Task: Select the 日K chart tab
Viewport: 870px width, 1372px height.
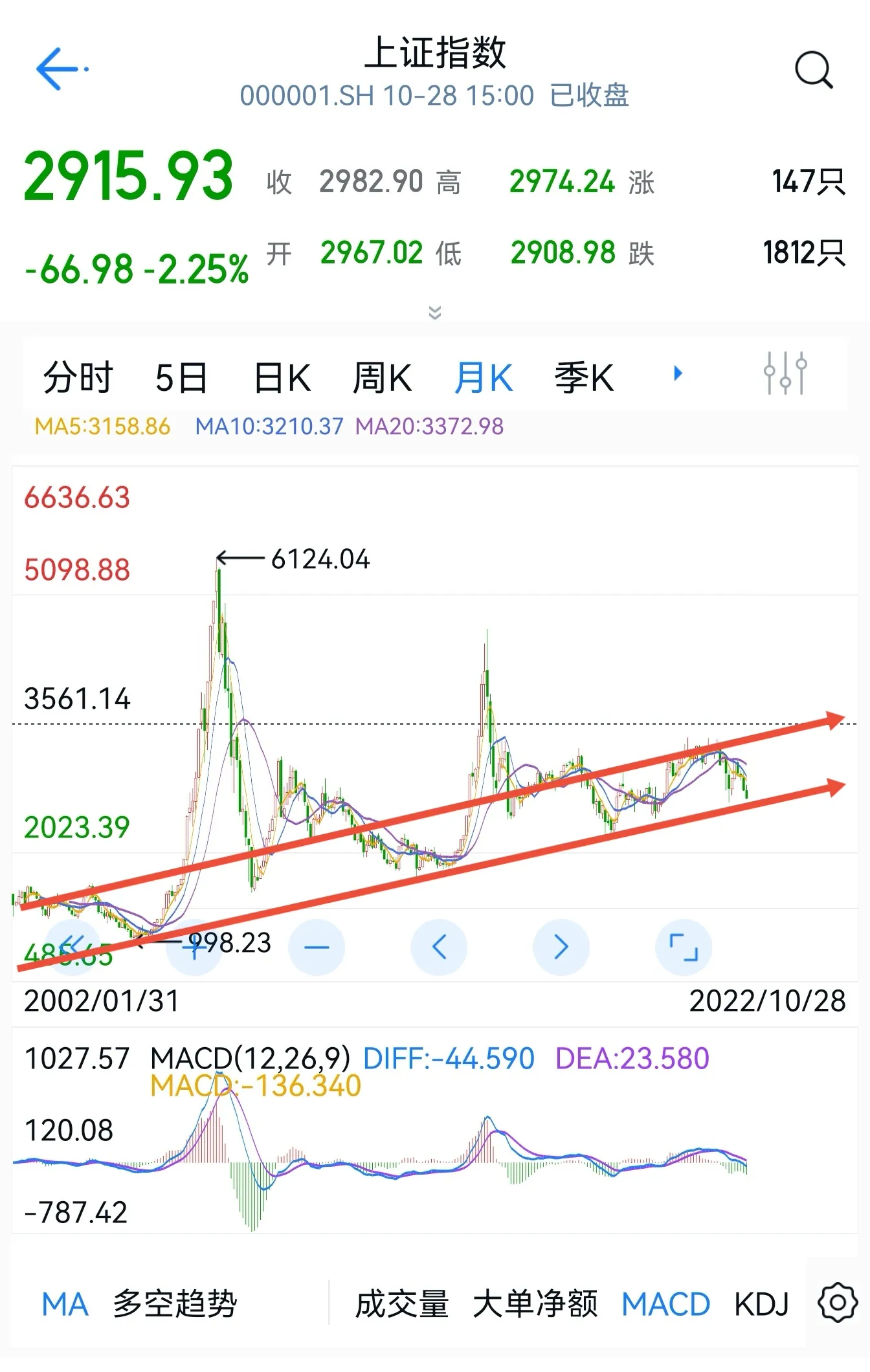Action: point(282,377)
